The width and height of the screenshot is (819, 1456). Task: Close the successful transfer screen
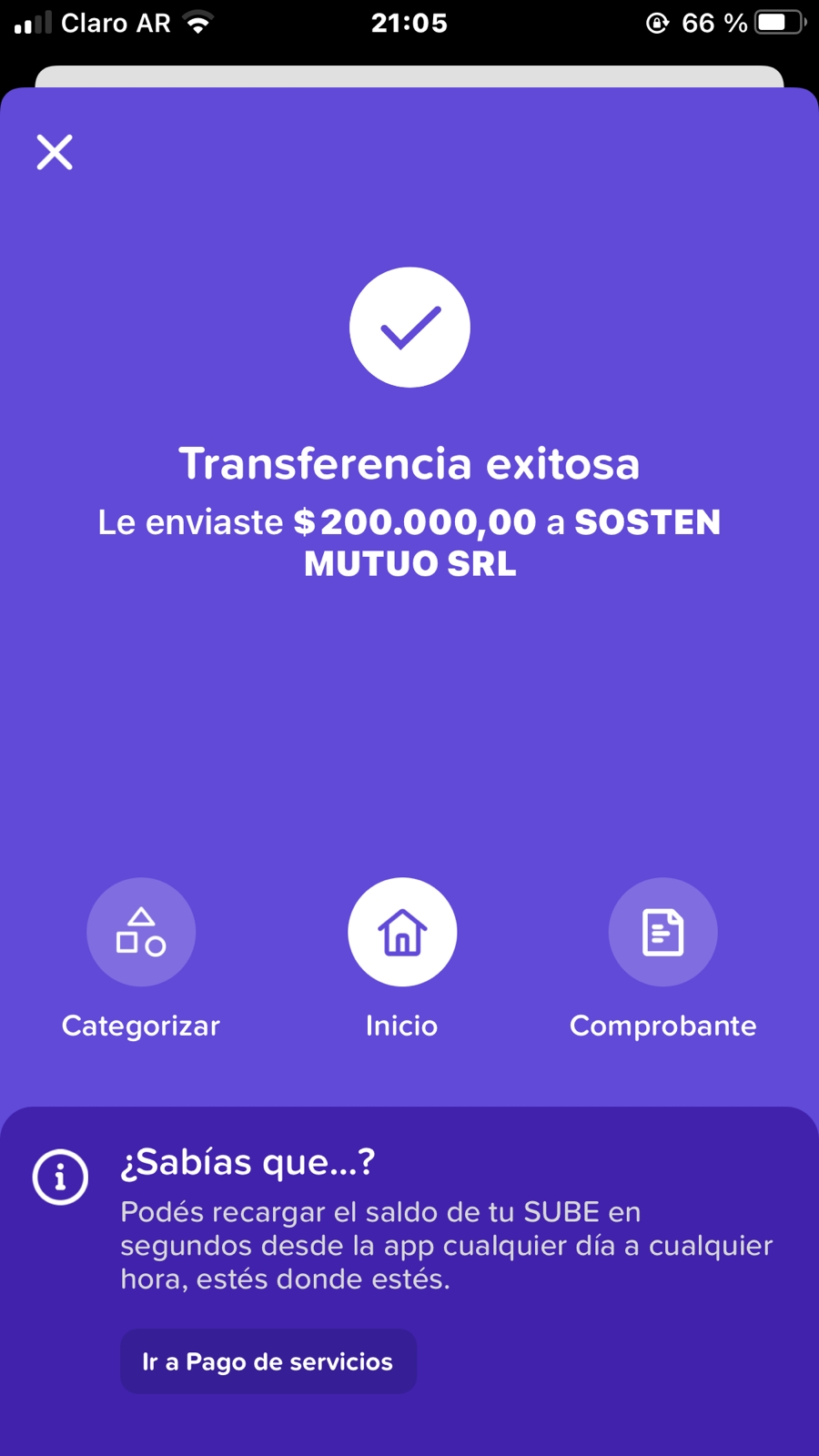pyautogui.click(x=55, y=152)
